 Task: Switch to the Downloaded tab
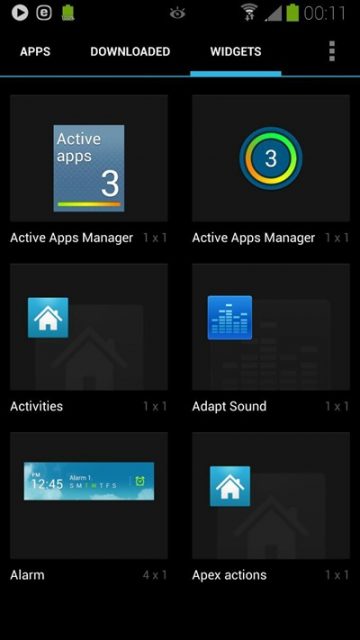[x=130, y=51]
